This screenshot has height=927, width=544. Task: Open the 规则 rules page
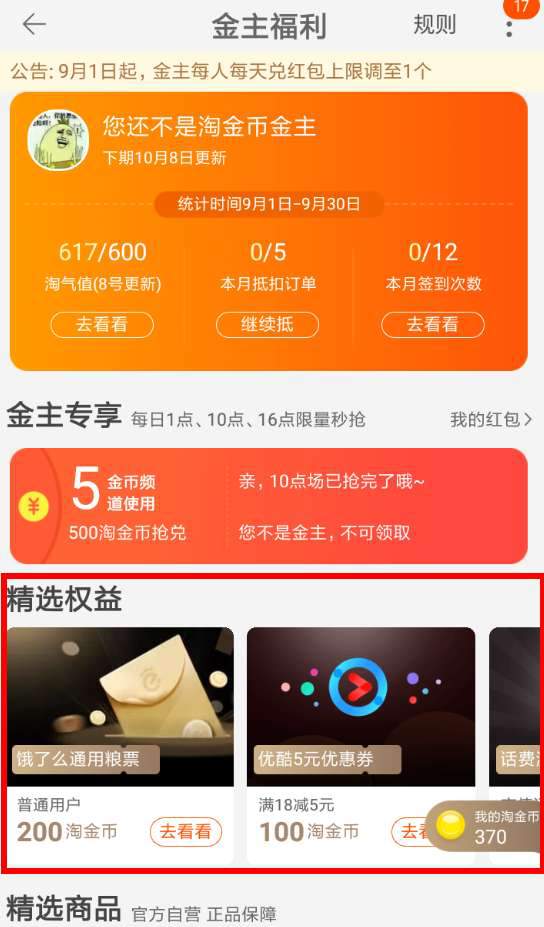[x=435, y=24]
